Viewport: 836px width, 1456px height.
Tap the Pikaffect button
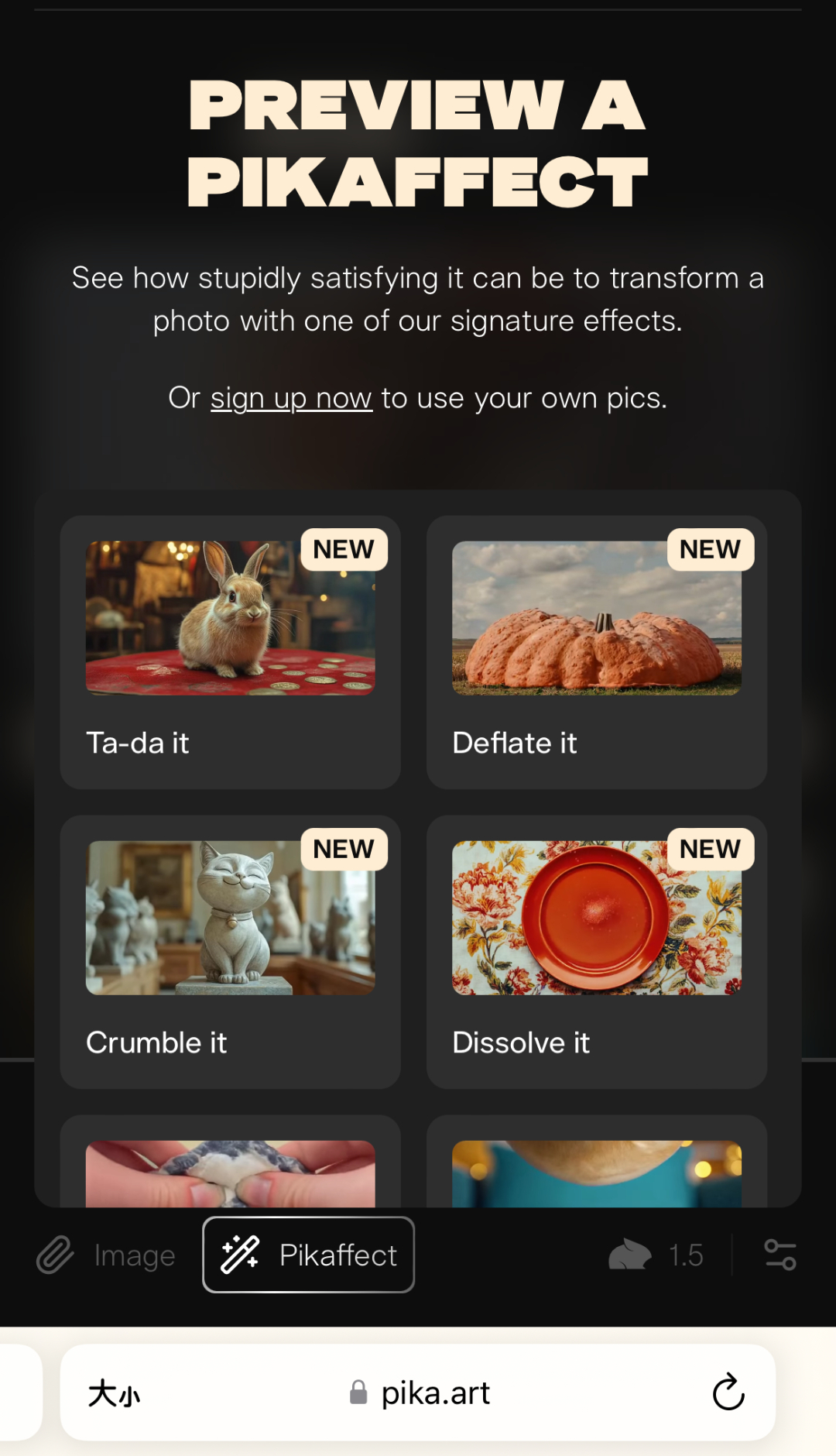point(308,1255)
